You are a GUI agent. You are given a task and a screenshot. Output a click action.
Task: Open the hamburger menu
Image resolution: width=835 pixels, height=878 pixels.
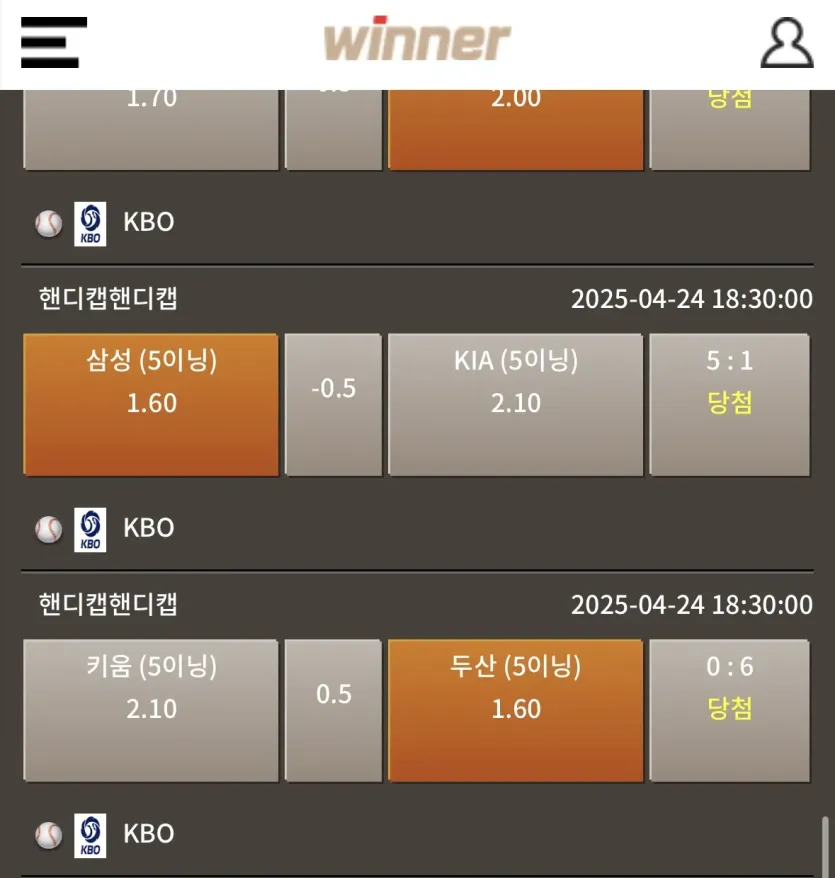tap(54, 43)
